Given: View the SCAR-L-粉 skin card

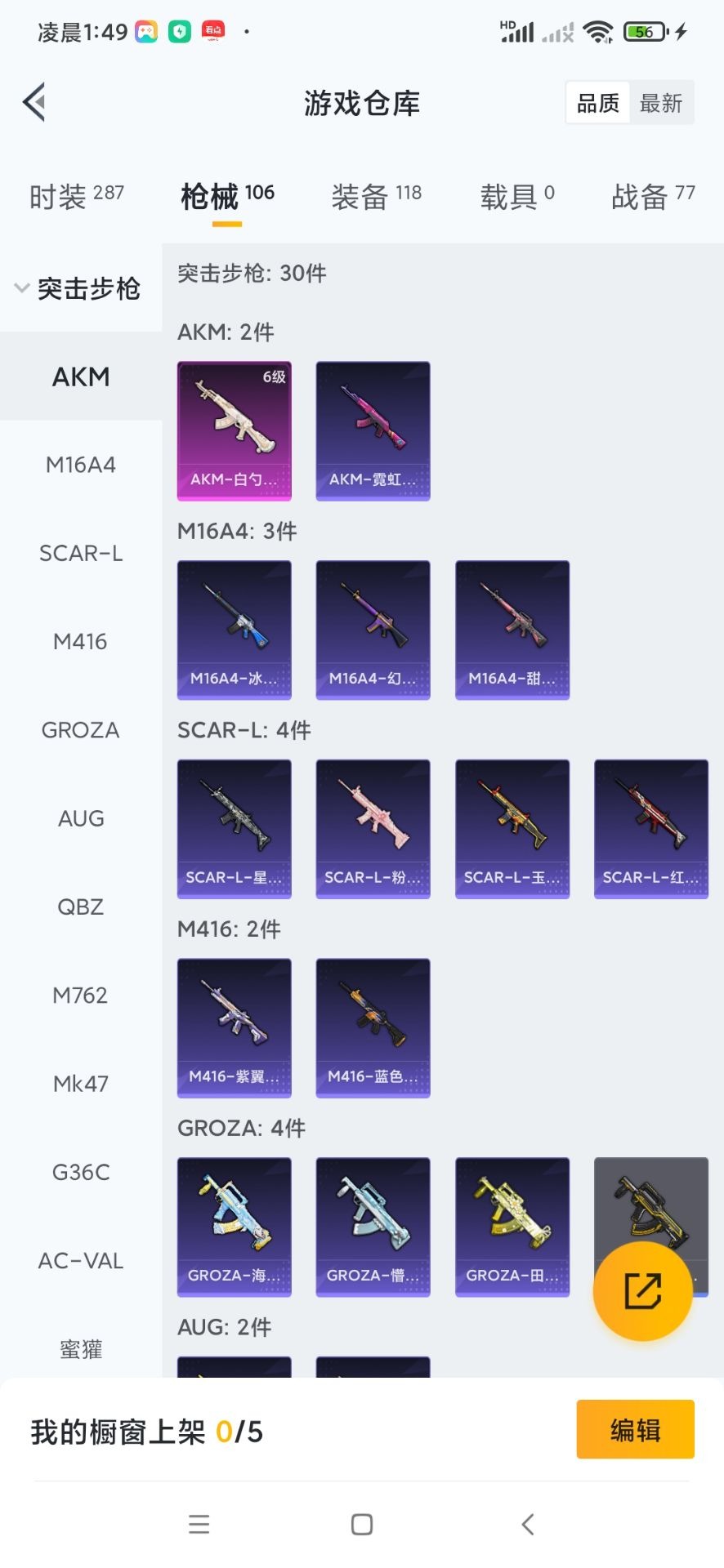Looking at the screenshot, I should 373,829.
